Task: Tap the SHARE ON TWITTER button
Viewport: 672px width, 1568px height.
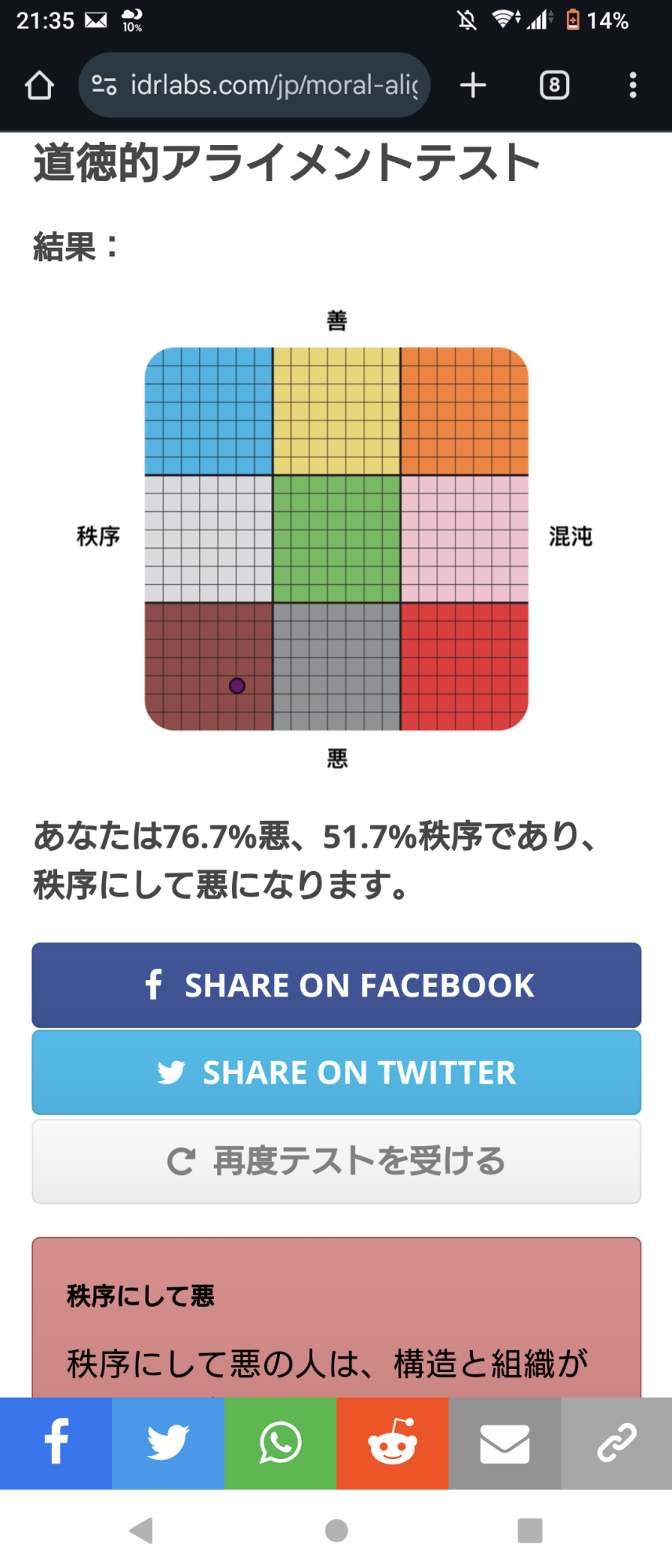Action: pyautogui.click(x=336, y=1072)
